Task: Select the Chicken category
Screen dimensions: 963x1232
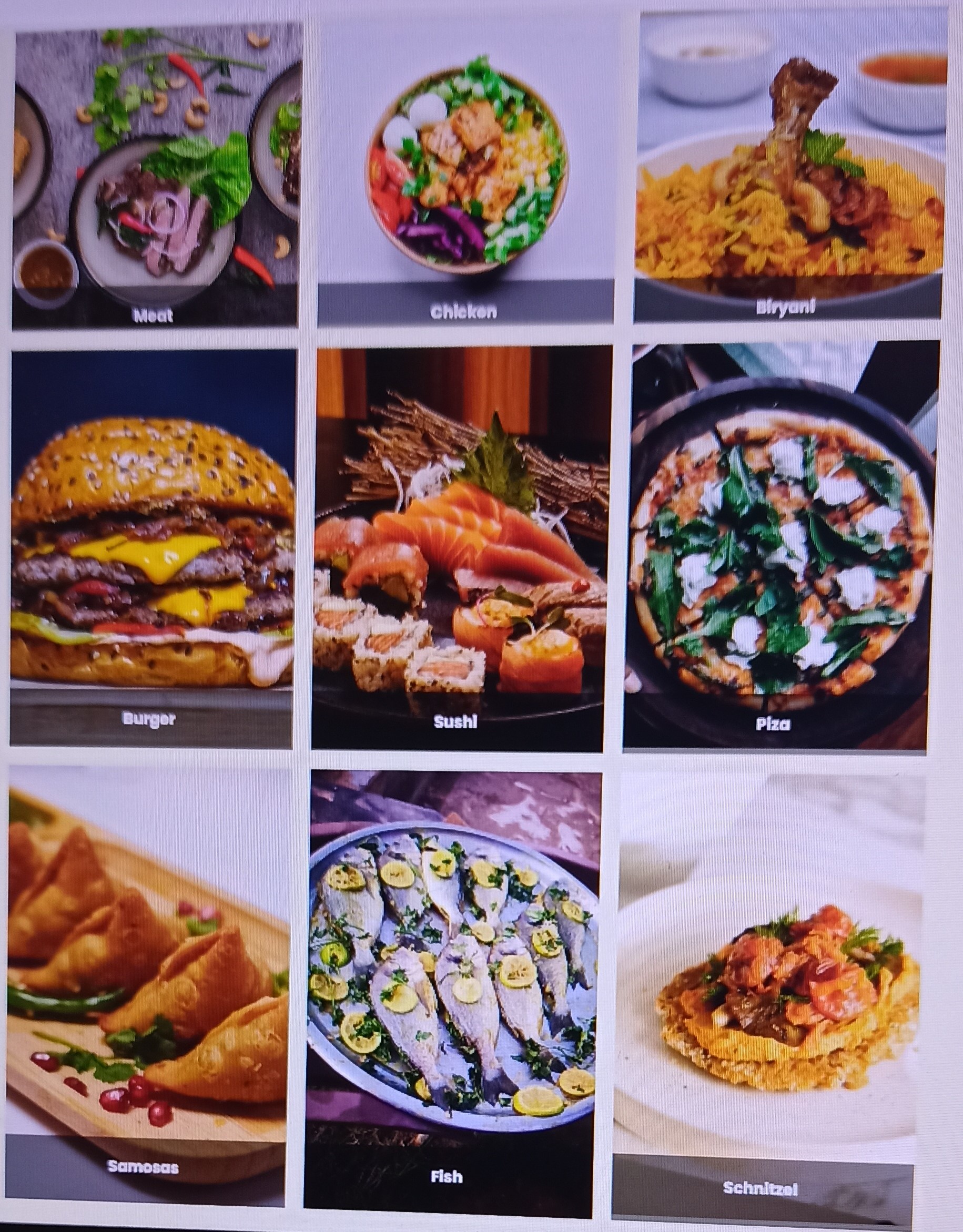Action: click(465, 175)
